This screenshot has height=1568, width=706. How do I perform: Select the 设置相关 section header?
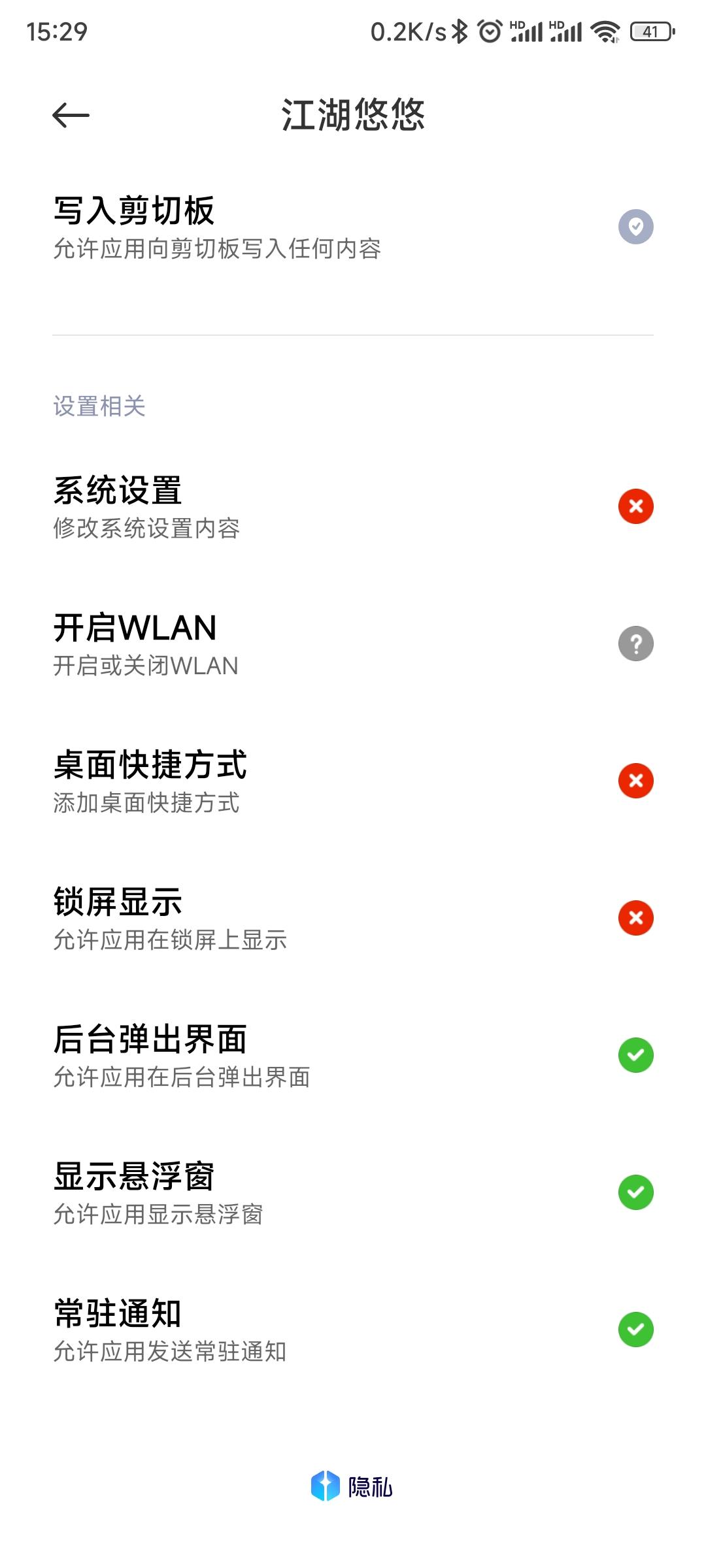(x=99, y=405)
